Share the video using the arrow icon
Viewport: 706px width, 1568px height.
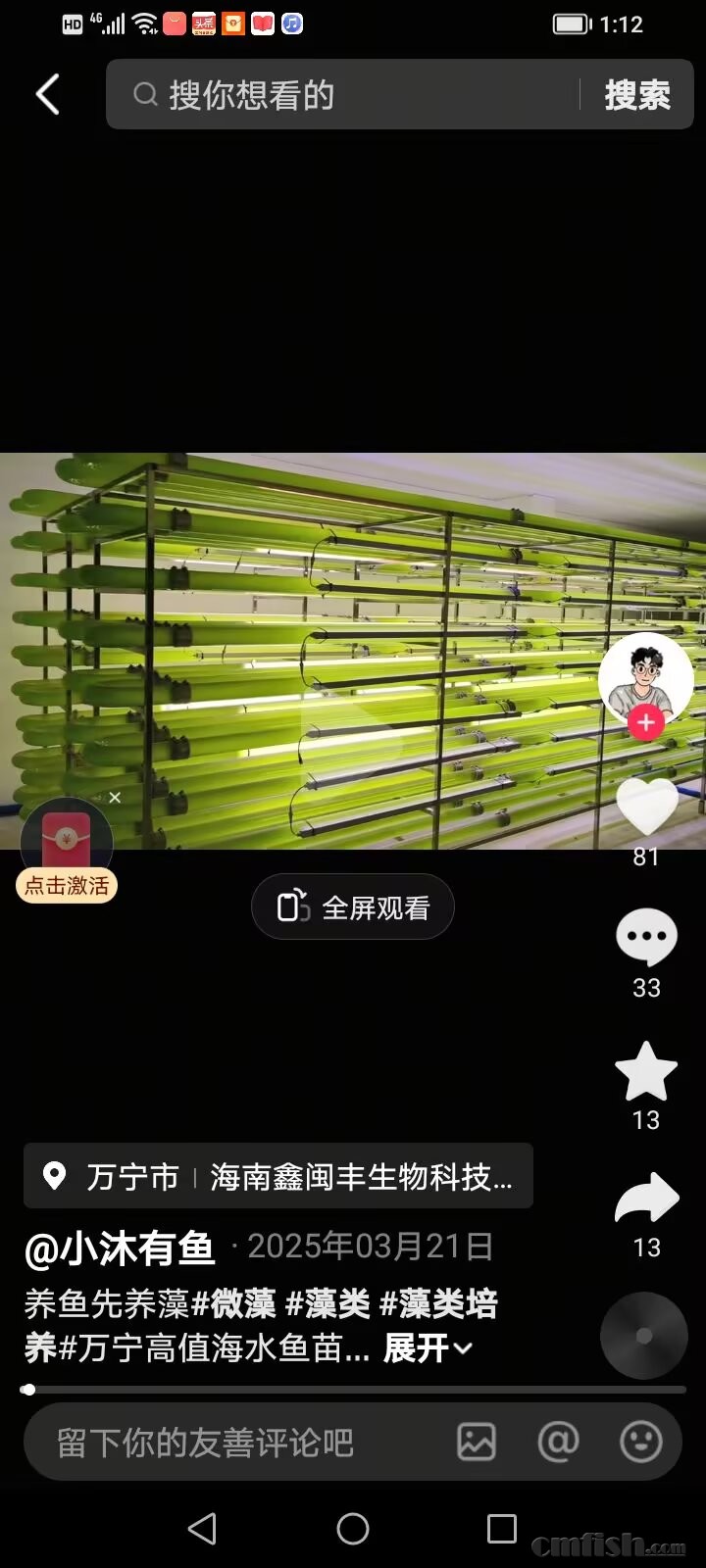click(646, 1199)
